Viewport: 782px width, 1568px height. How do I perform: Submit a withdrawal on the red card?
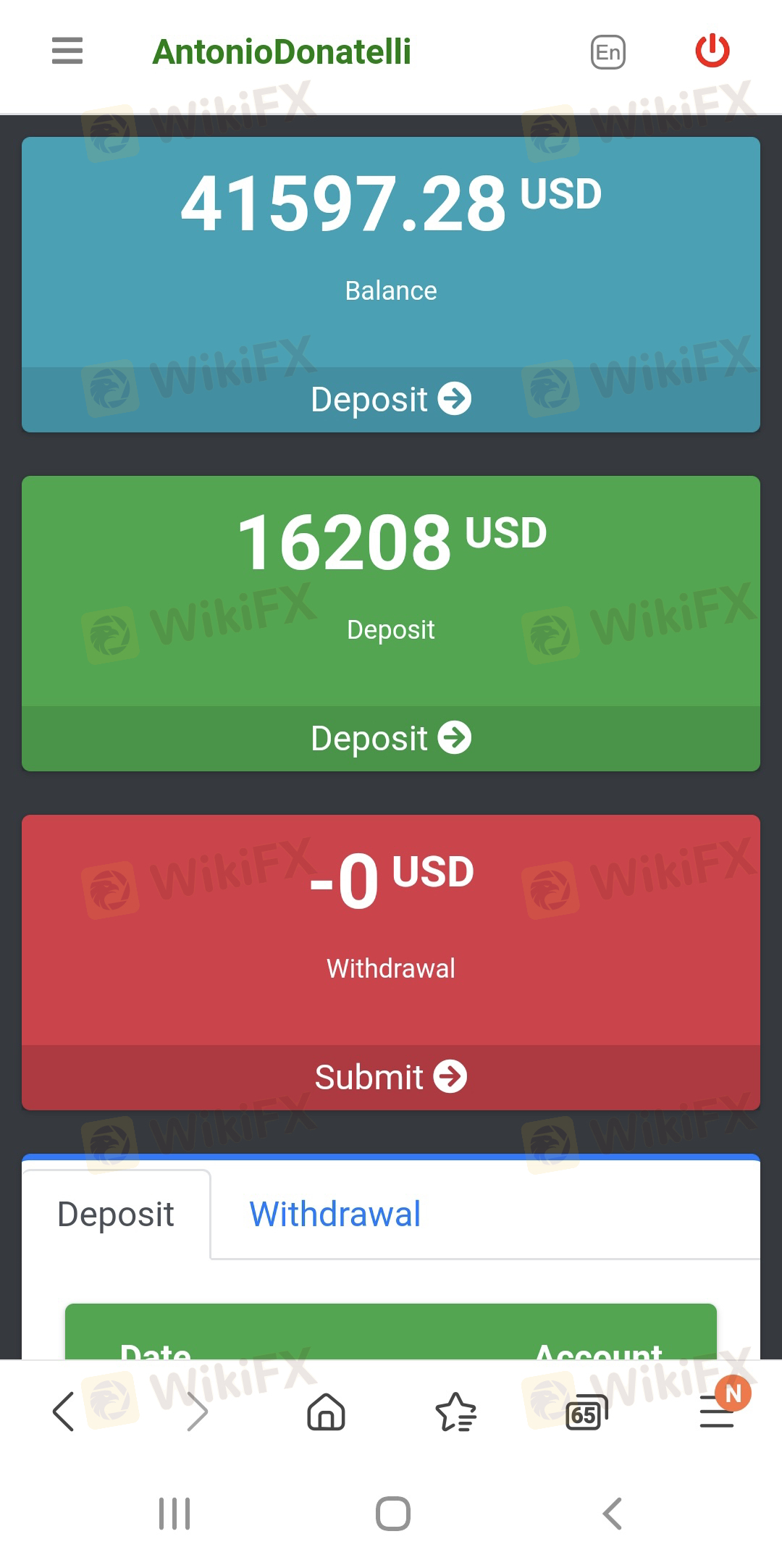point(391,1077)
